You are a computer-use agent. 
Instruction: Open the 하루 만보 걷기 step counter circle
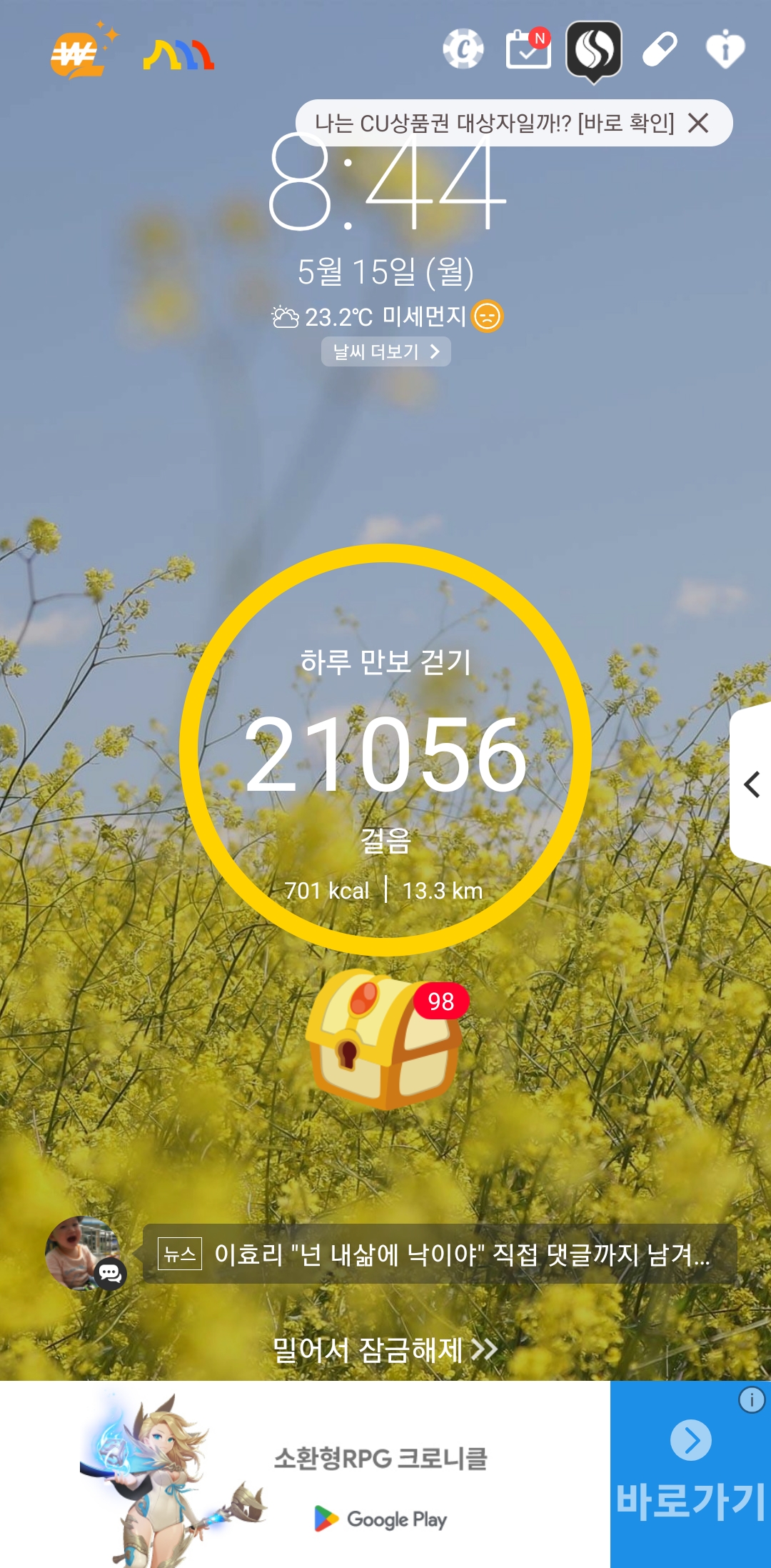(385, 750)
